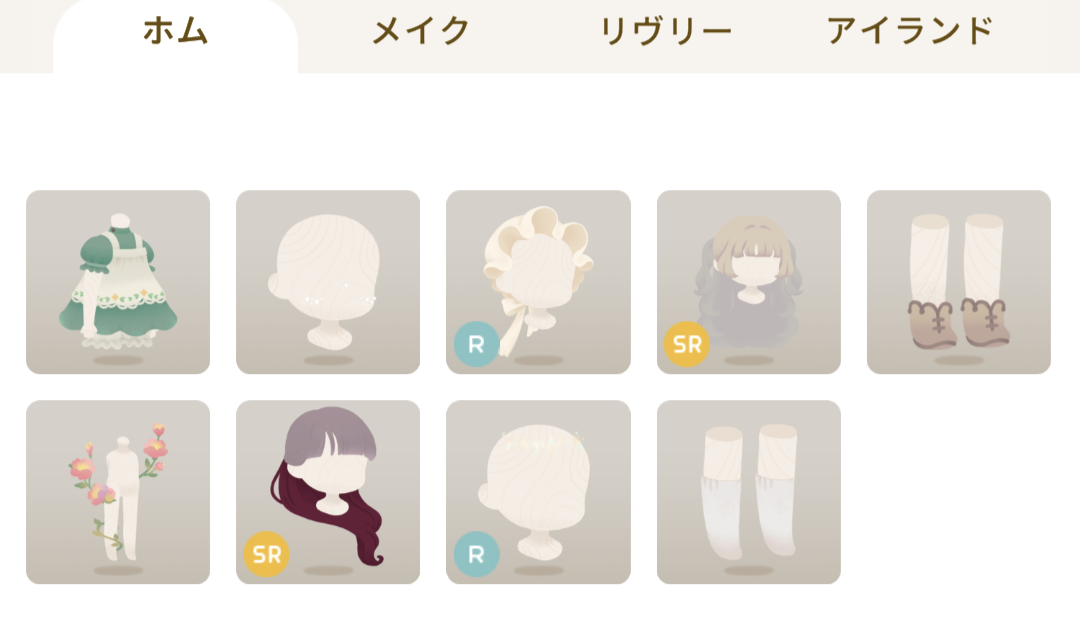Switch to the メイク tab
Viewport: 1080px width, 619px height.
coord(421,31)
